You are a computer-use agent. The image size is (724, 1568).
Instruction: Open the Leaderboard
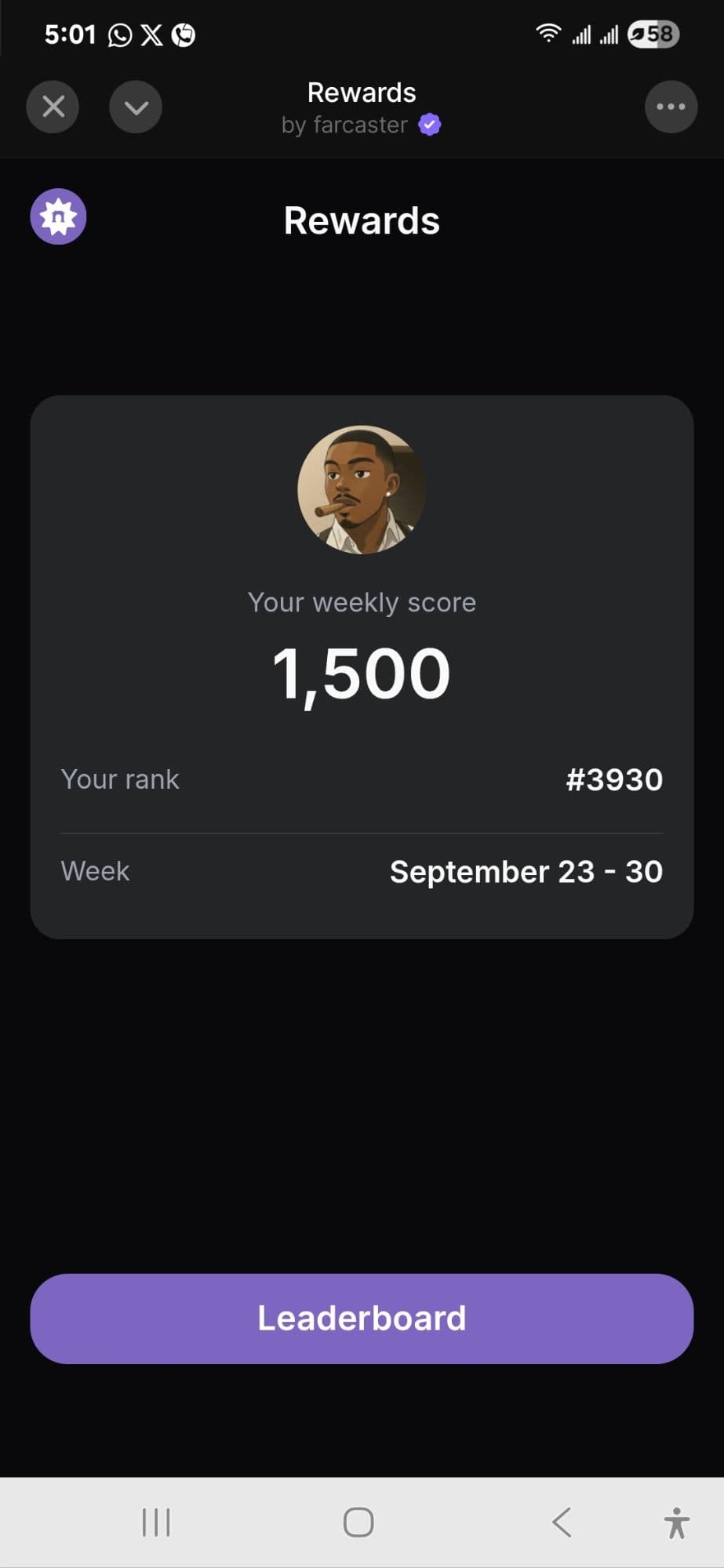pos(362,1319)
